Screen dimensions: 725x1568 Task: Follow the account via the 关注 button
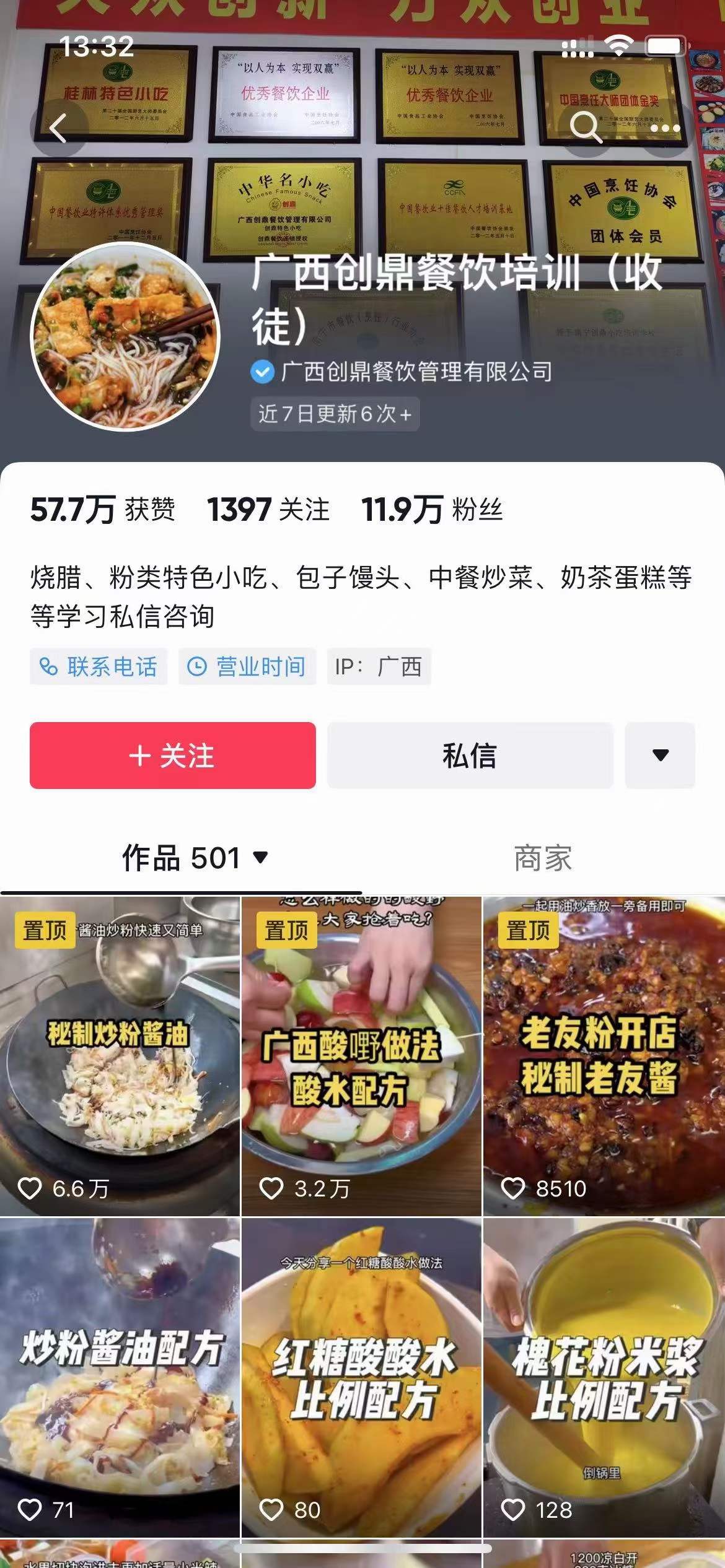(173, 756)
